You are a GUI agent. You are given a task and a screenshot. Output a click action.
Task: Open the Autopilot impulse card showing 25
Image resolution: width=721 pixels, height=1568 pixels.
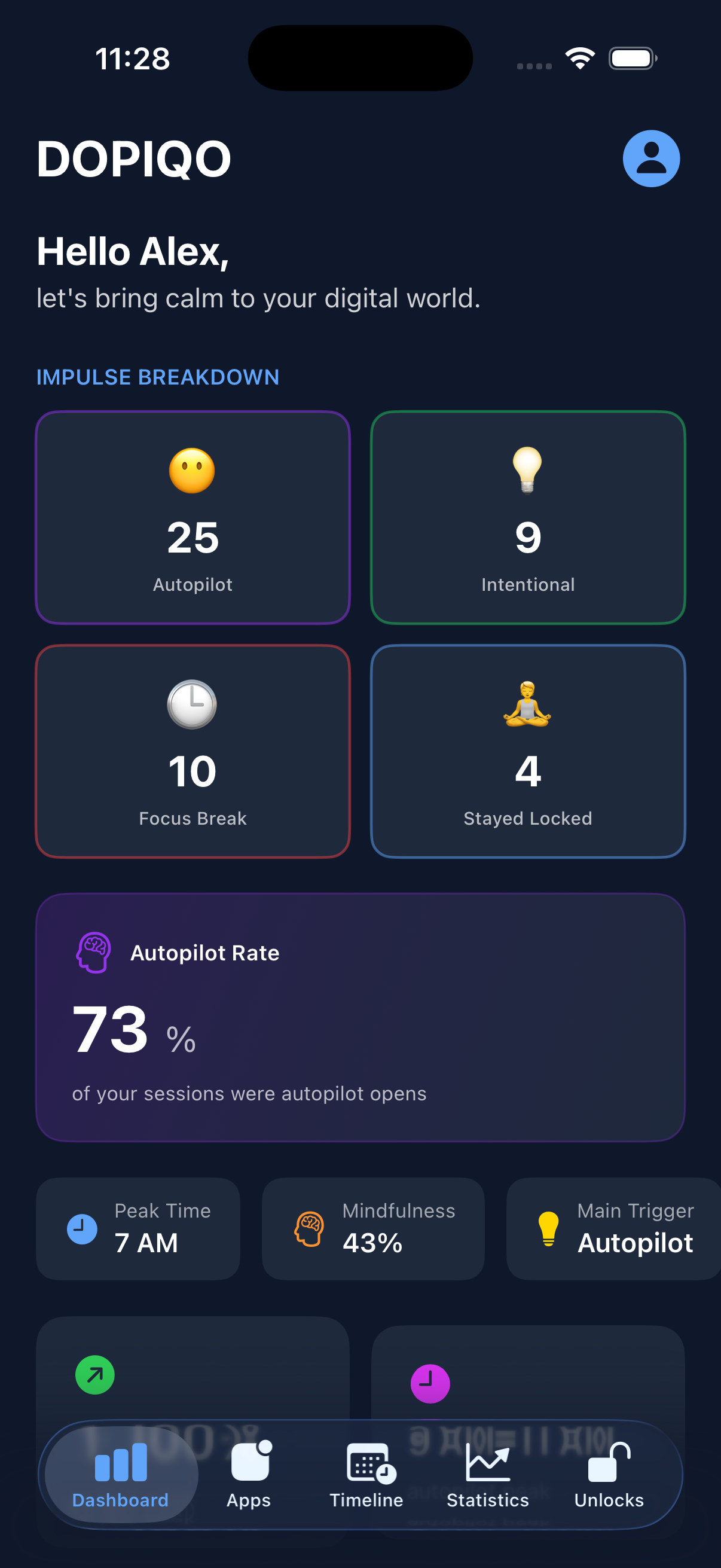[x=193, y=518]
